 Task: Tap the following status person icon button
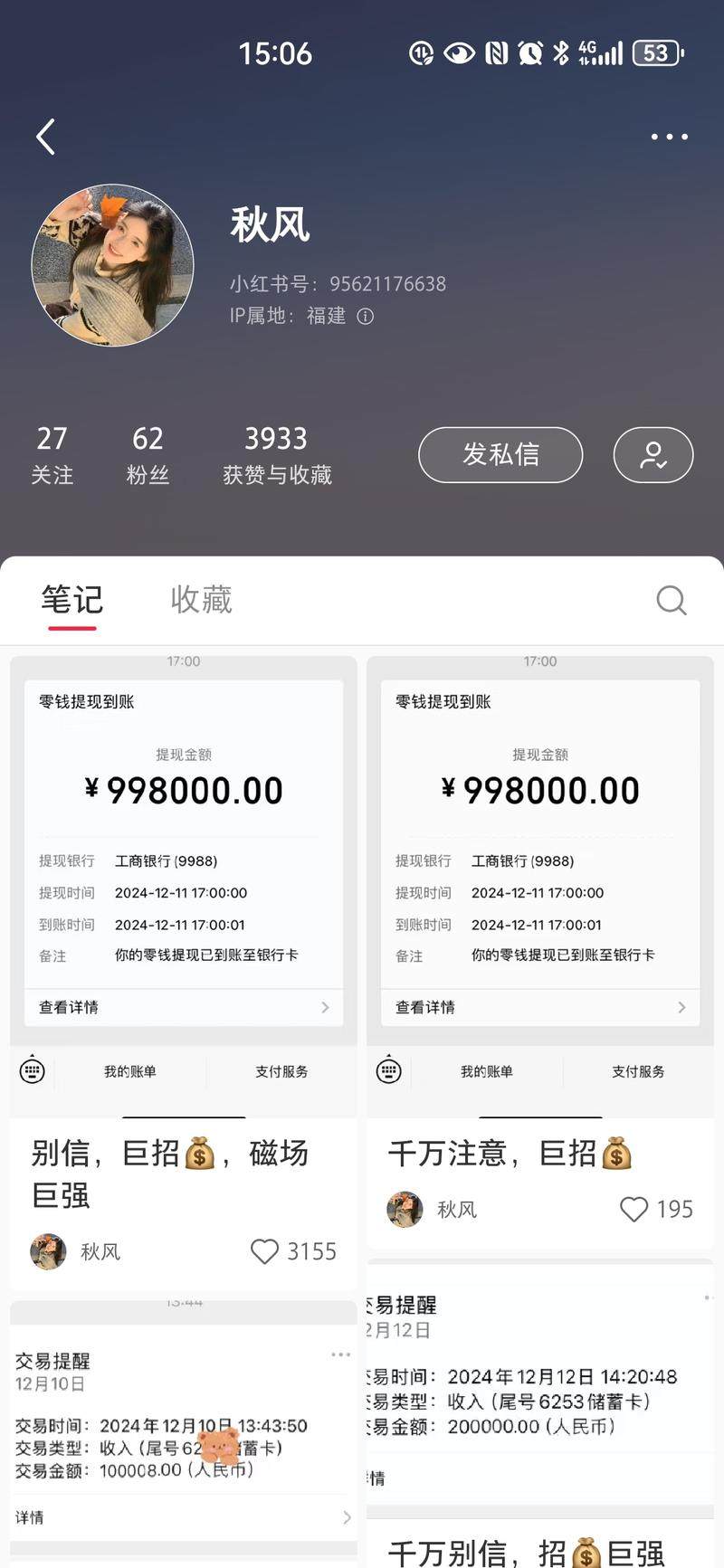653,454
